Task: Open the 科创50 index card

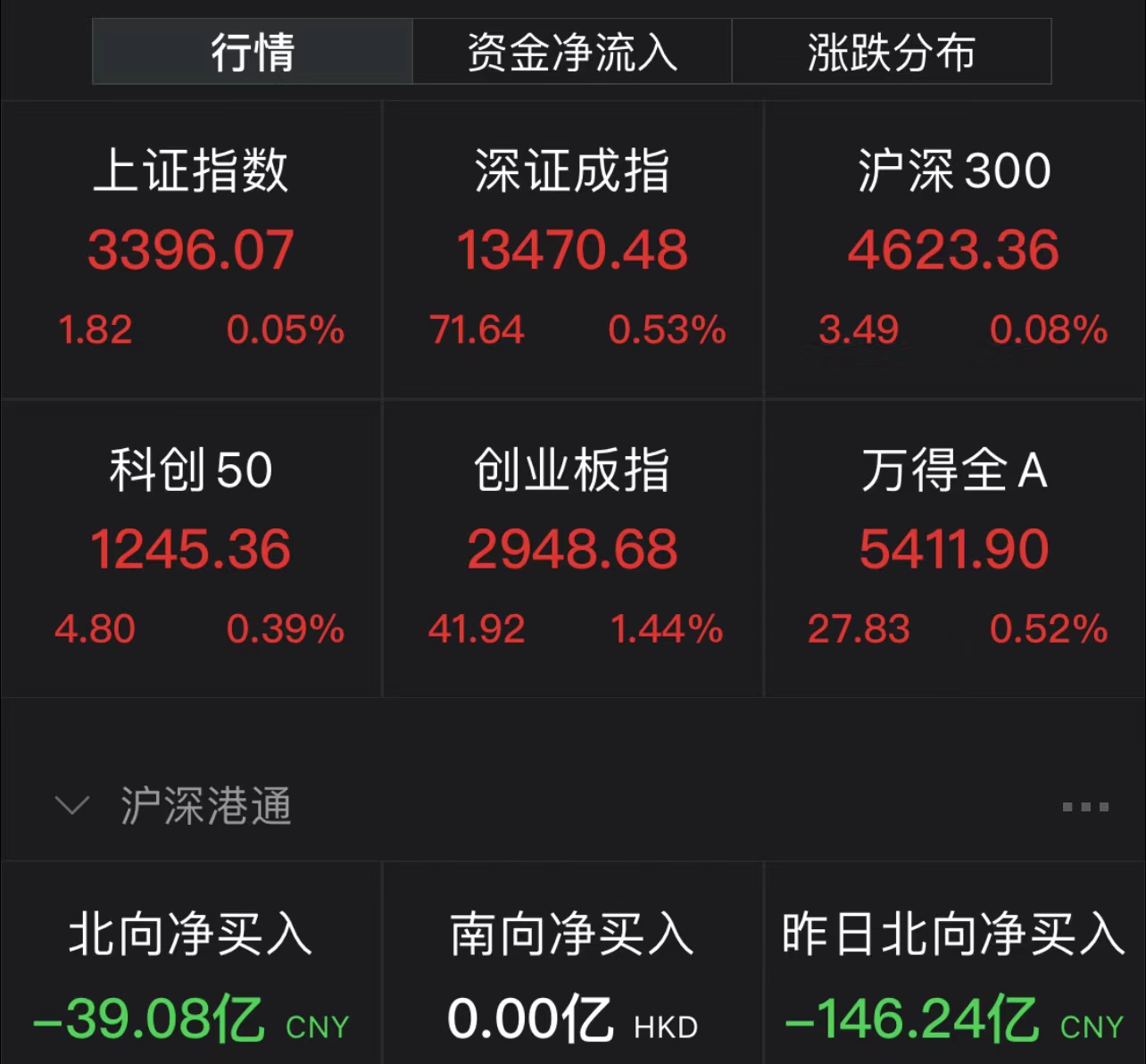Action: pyautogui.click(x=191, y=548)
